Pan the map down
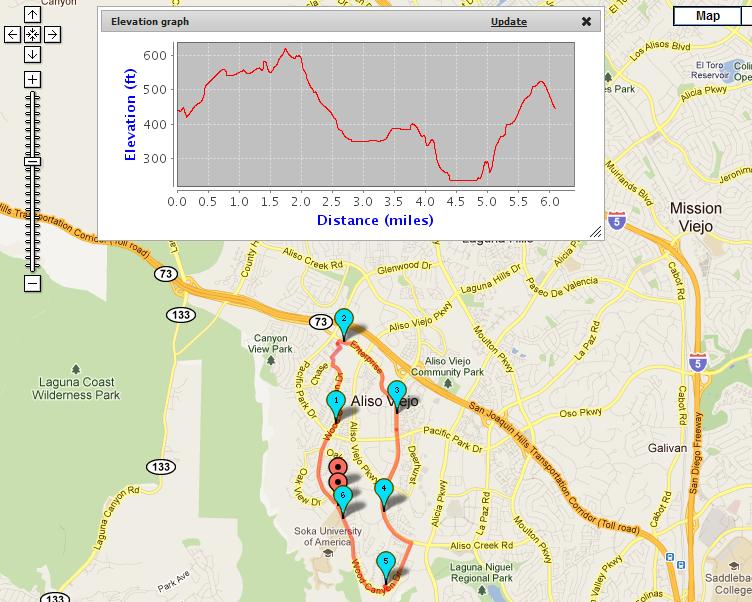Screen dimensions: 752x602 [32, 54]
